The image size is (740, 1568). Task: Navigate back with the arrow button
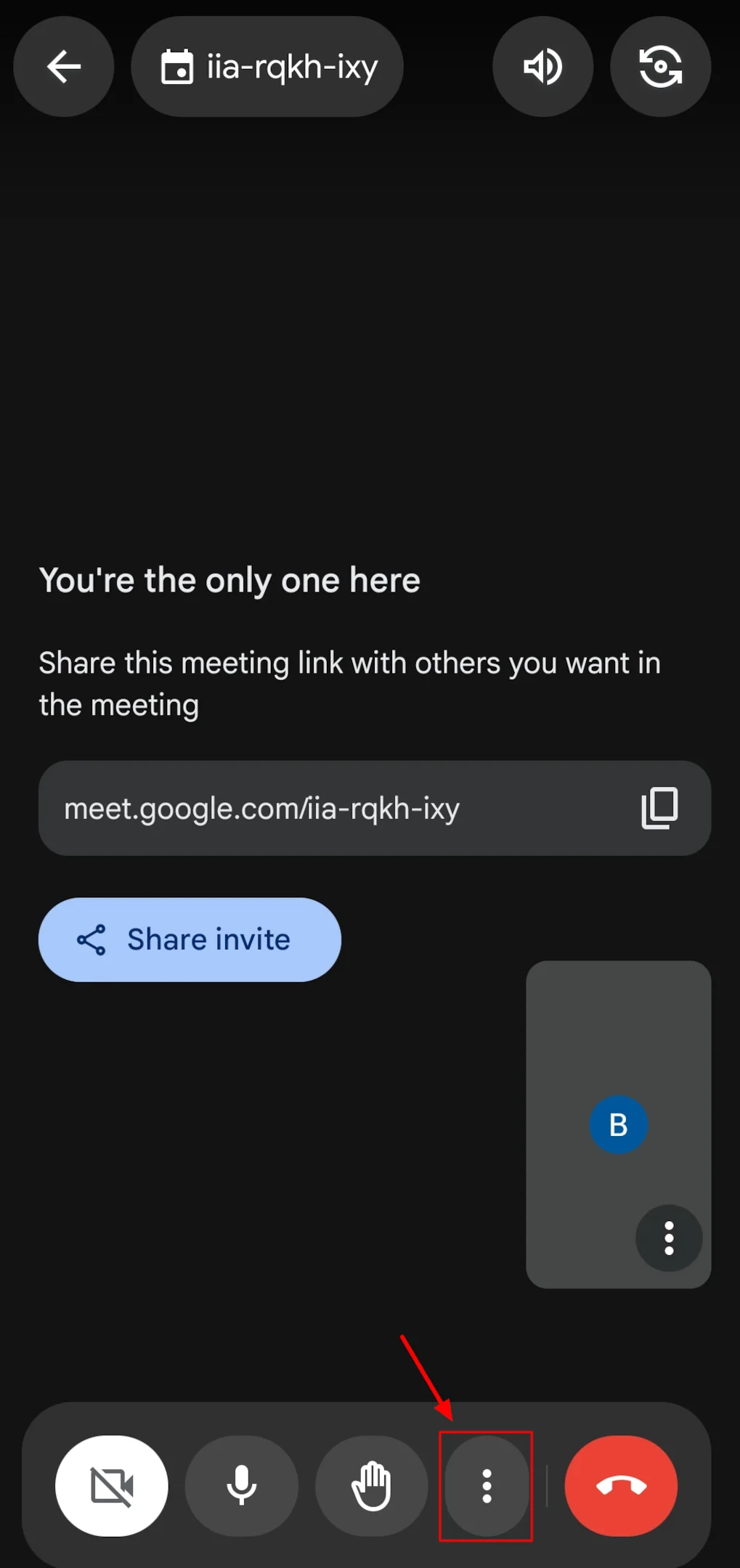pyautogui.click(x=63, y=66)
